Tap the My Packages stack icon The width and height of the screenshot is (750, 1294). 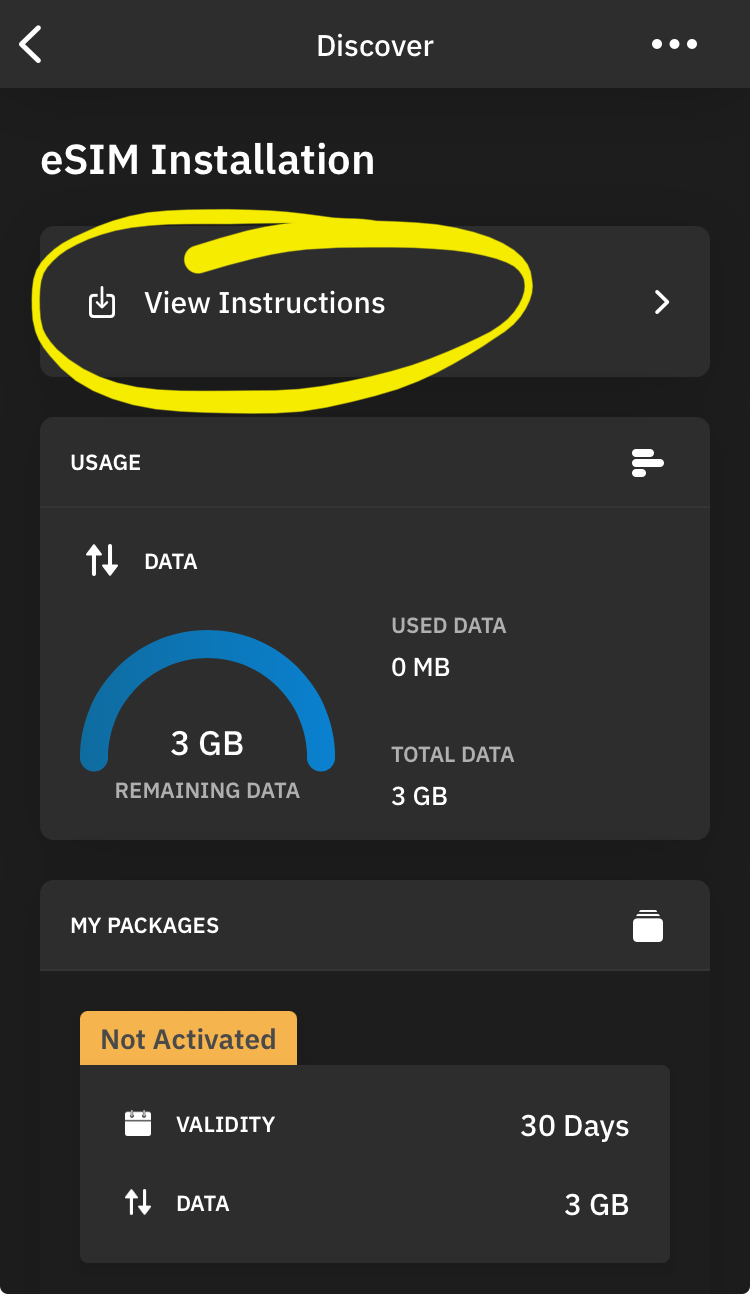pos(648,926)
